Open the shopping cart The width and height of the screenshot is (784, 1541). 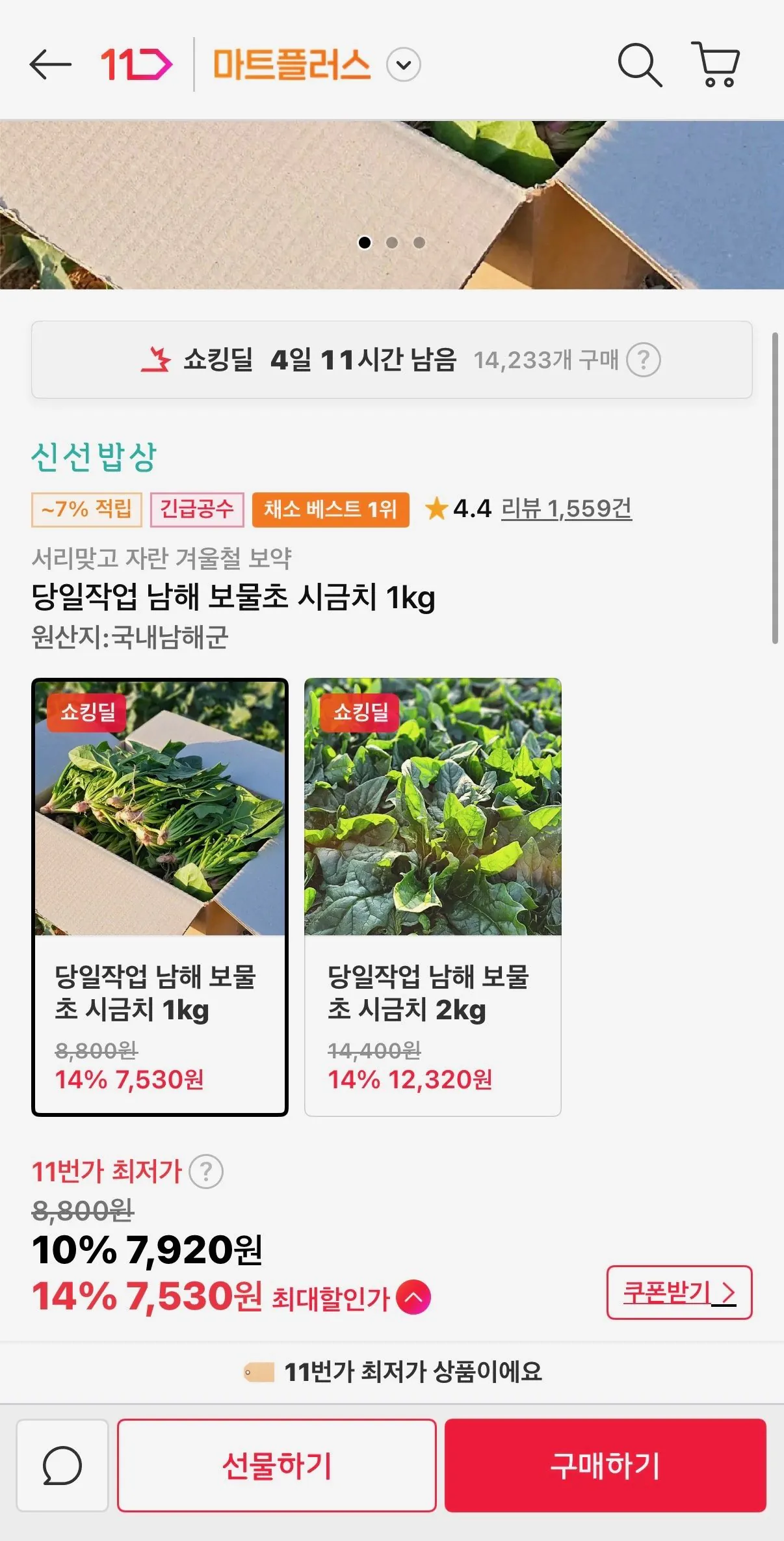coord(716,64)
